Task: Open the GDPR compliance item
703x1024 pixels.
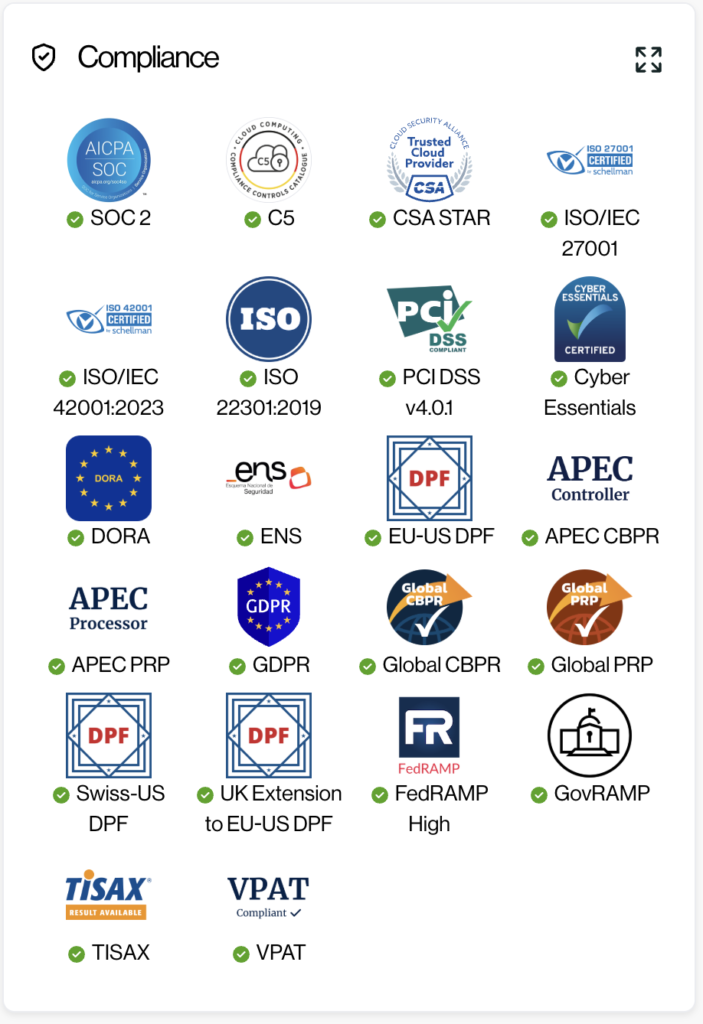Action: [x=269, y=607]
